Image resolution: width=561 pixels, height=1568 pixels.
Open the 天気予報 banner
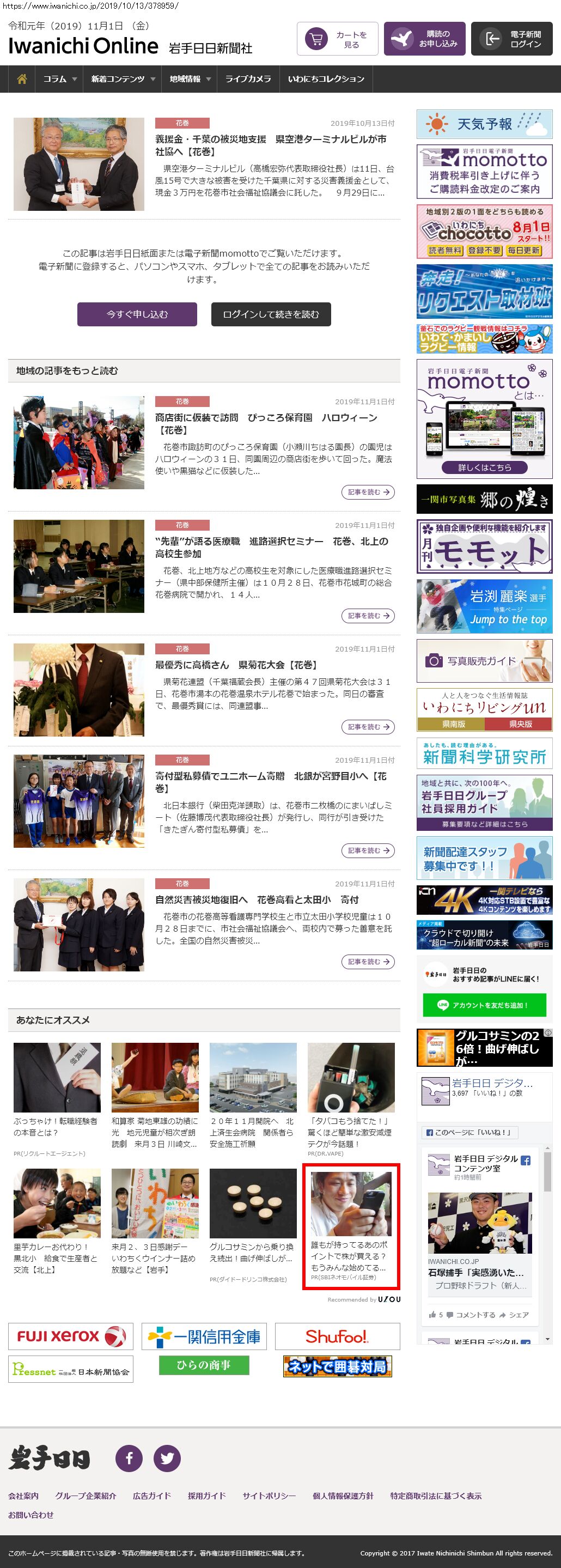click(x=484, y=124)
